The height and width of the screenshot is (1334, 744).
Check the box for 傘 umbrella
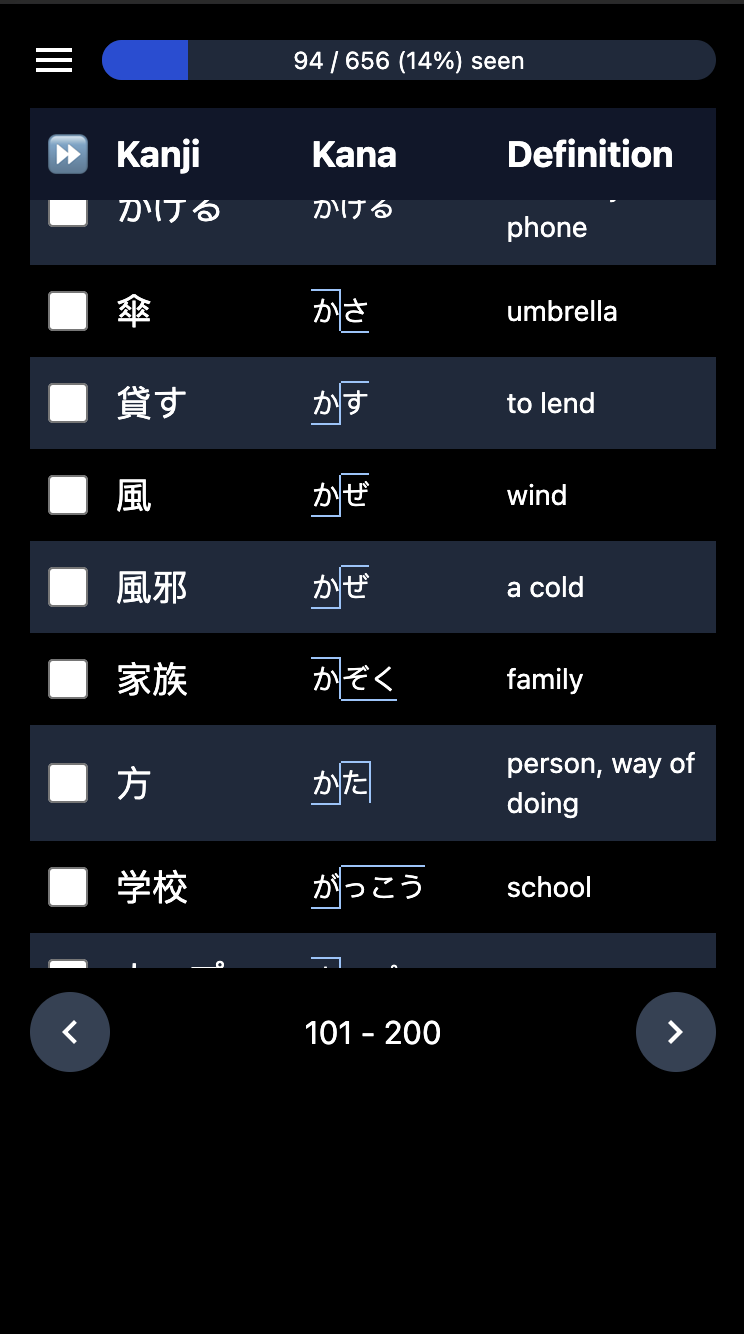coord(68,311)
